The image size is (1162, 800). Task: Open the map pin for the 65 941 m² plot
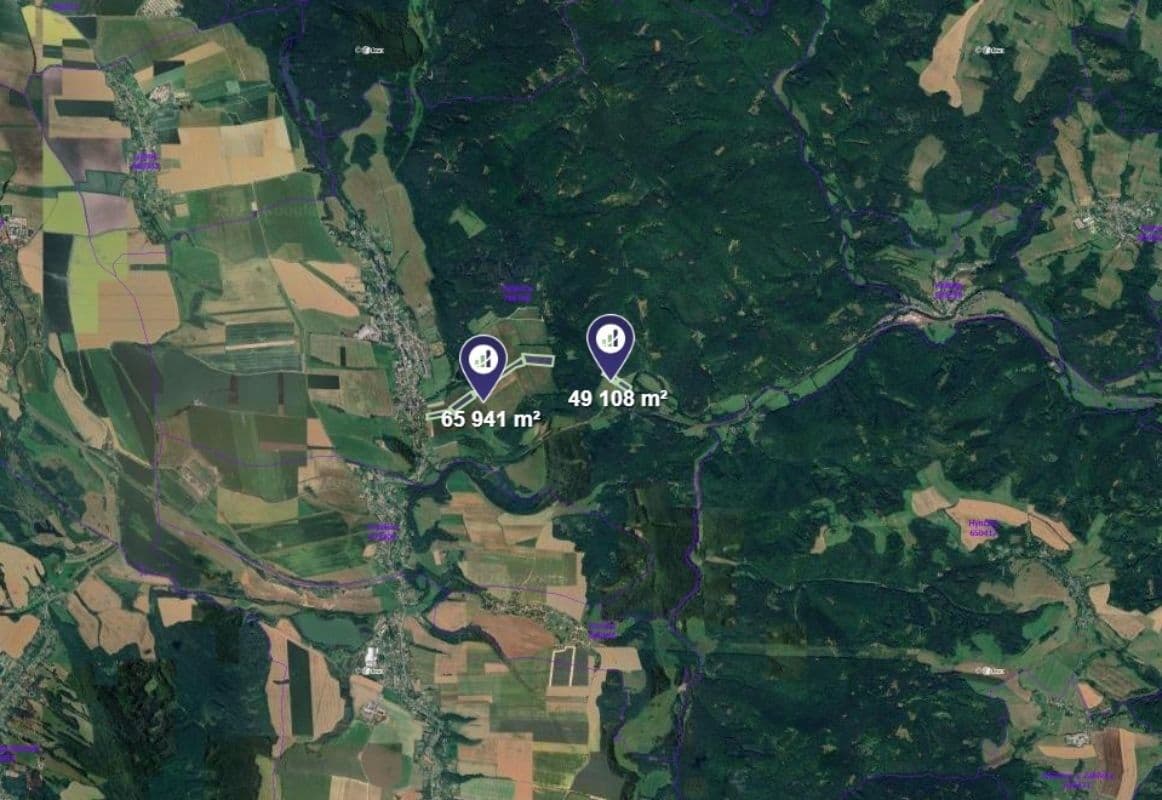[x=482, y=361]
